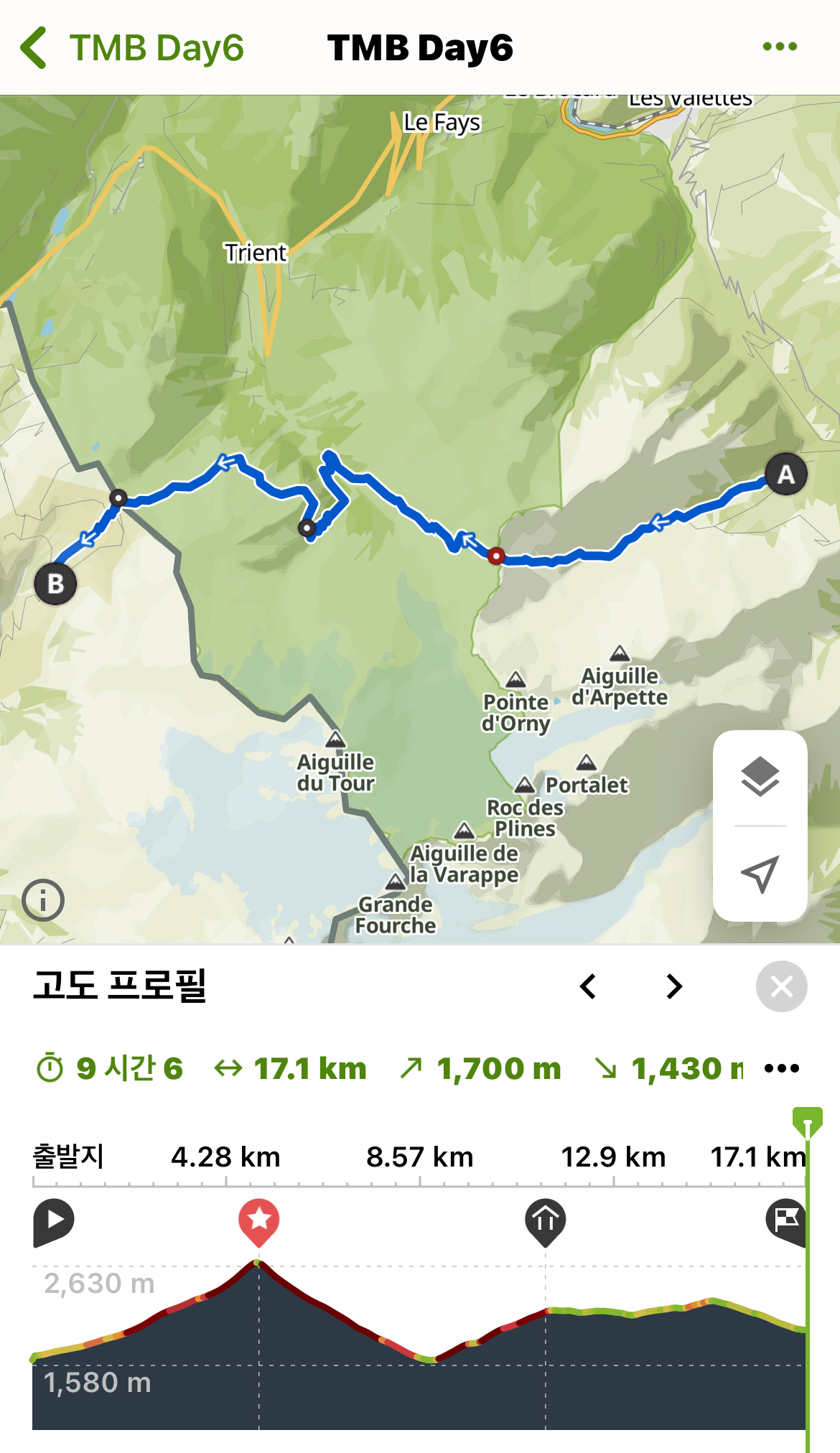The width and height of the screenshot is (840, 1453).
Task: Tap end point B on map
Action: click(55, 584)
